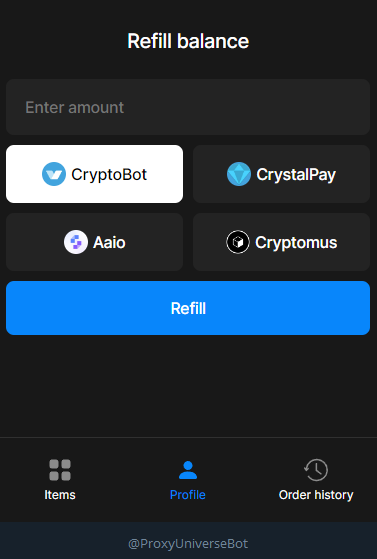Viewport: 377px width, 559px height.
Task: Go to Order history tab
Action: point(316,480)
